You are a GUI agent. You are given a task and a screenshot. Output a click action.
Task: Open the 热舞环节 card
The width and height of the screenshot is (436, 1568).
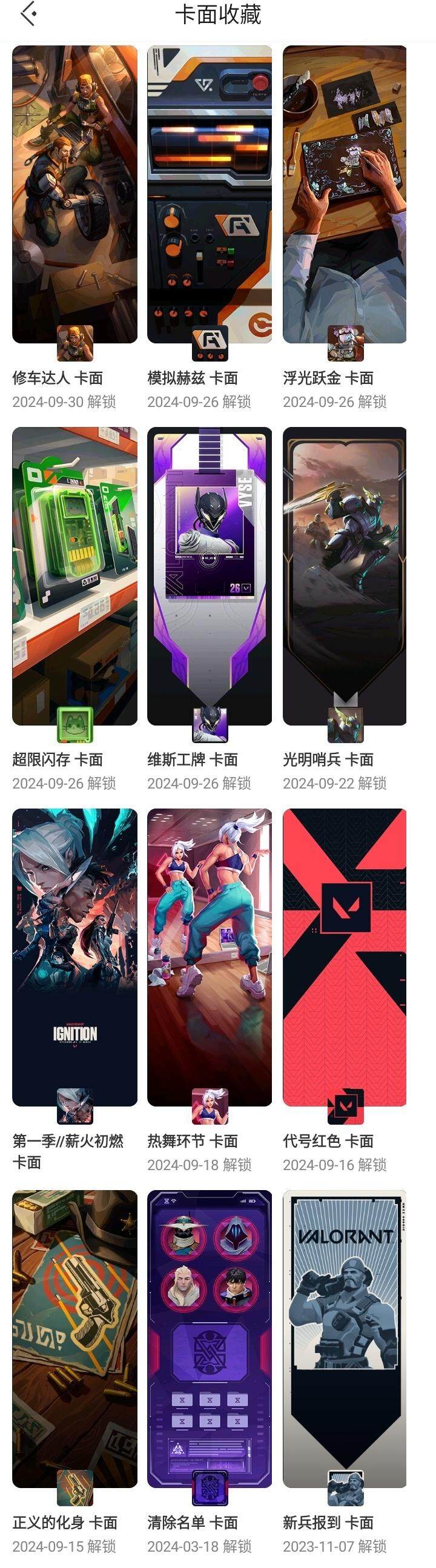click(x=210, y=957)
